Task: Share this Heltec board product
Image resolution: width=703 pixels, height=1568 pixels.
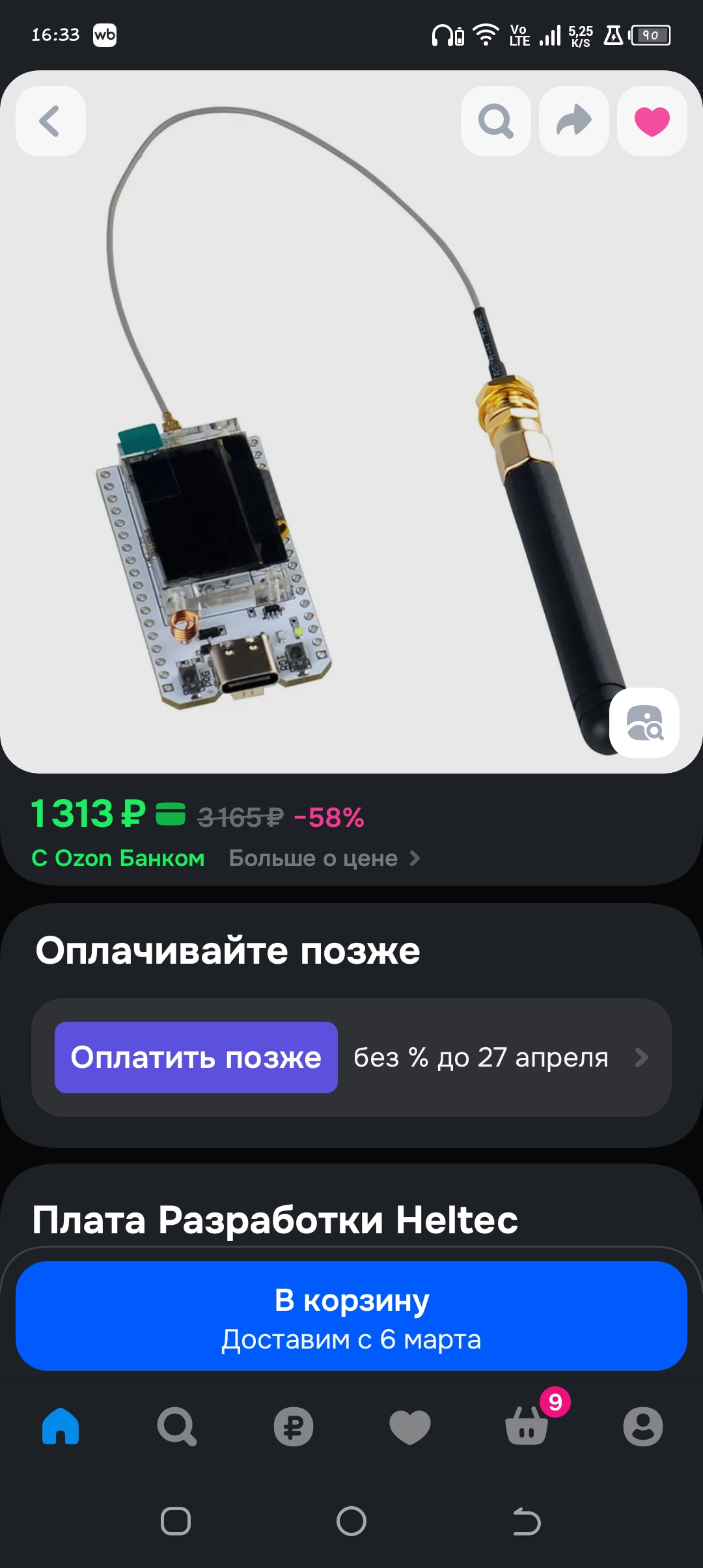Action: click(573, 121)
